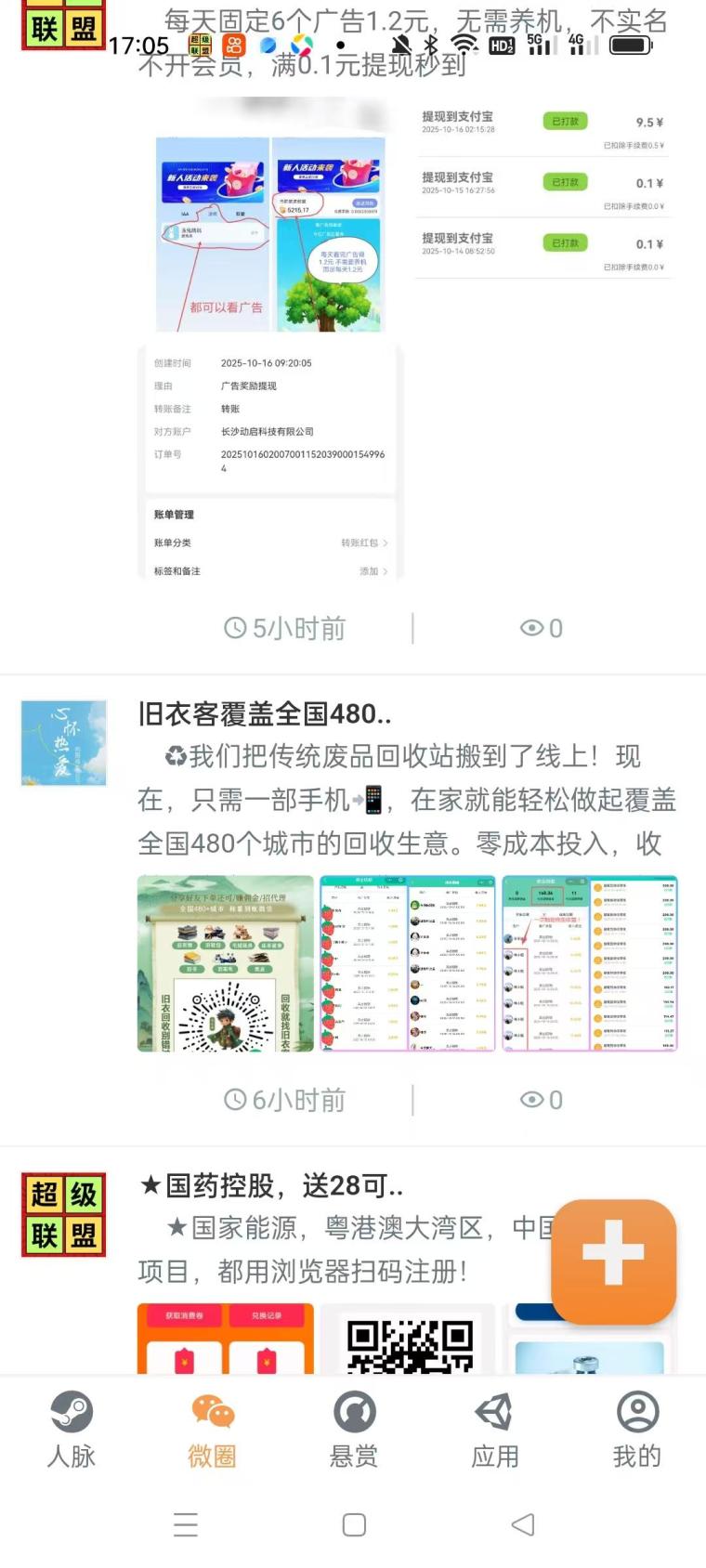This screenshot has width=706, height=1568.
Task: Open the 国药控股 送28可 post
Action: click(270, 1186)
